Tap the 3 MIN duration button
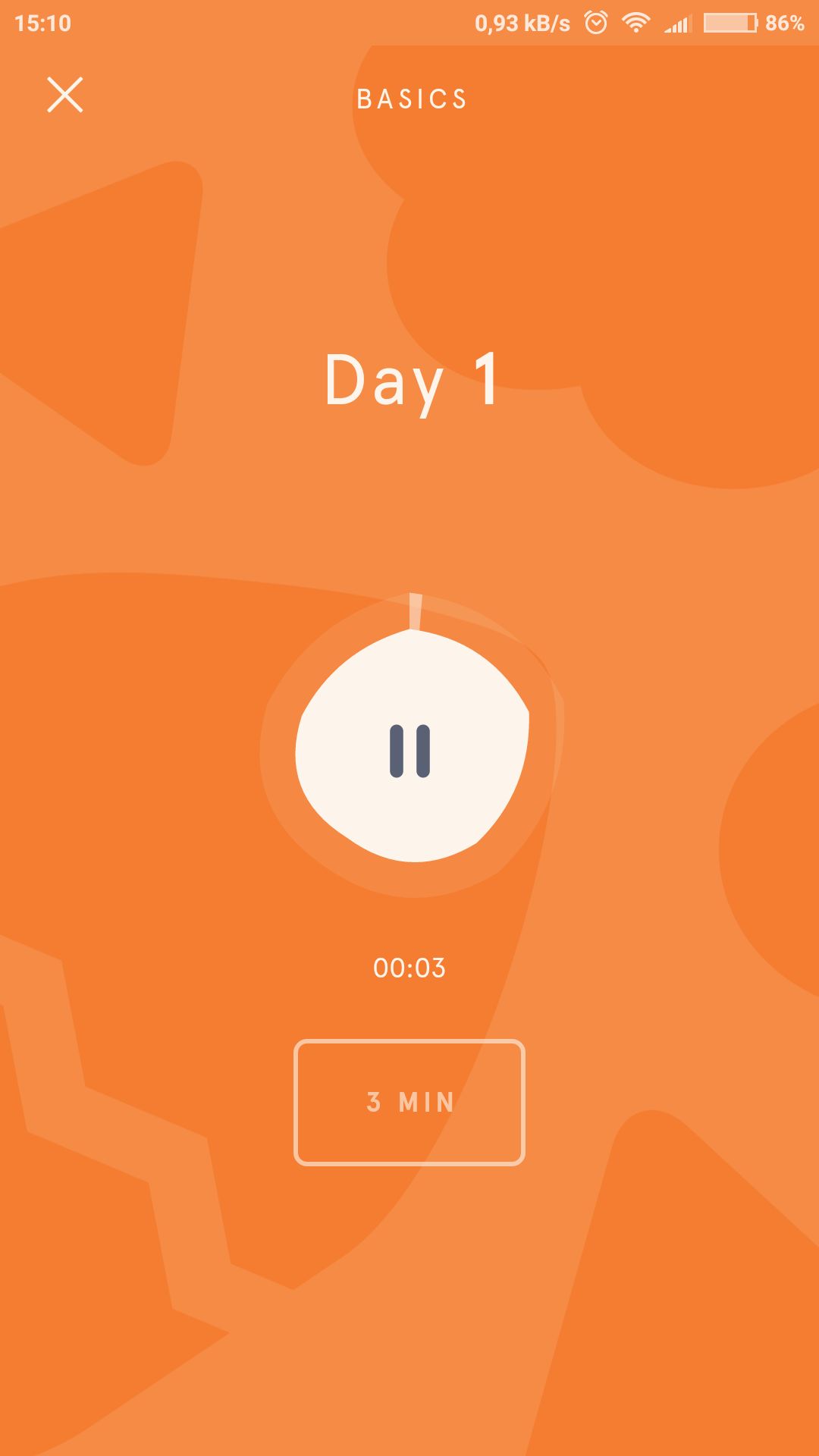Viewport: 819px width, 1456px height. coord(409,1102)
